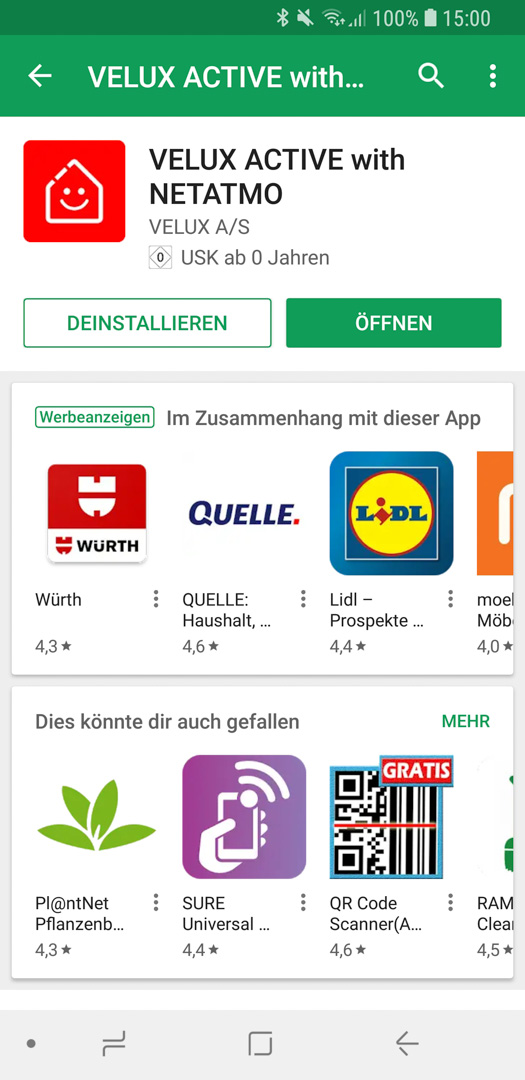Open the SURE Universal app card
Image resolution: width=525 pixels, height=1080 pixels.
(244, 854)
